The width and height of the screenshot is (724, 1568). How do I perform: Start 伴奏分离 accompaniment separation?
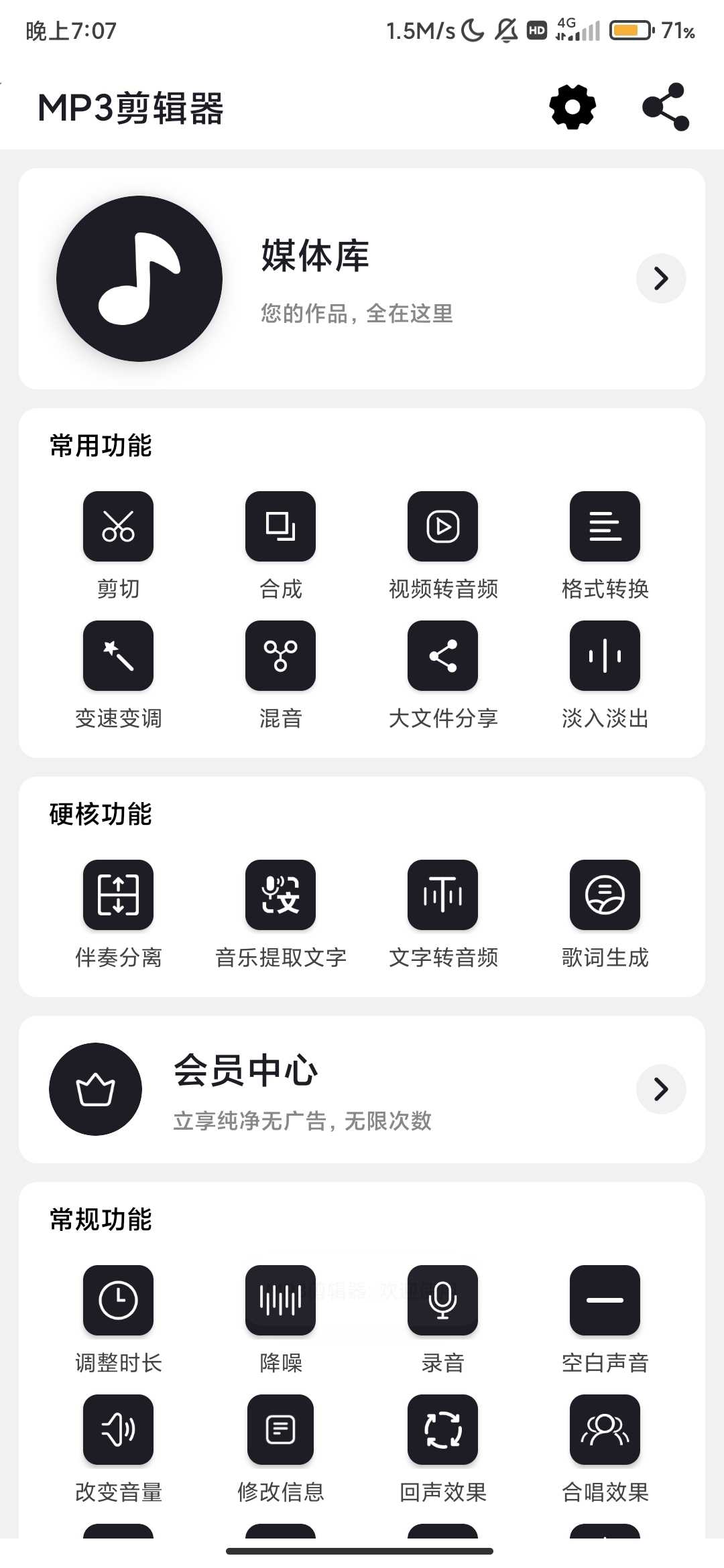(118, 895)
